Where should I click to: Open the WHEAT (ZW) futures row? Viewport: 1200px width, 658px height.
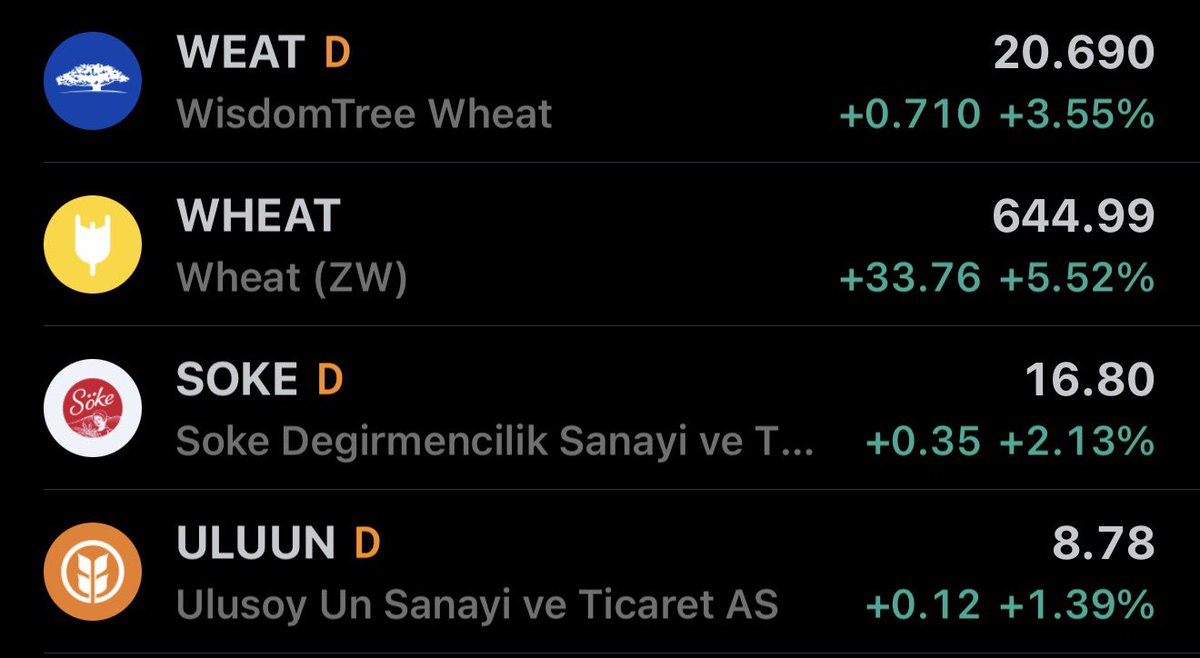(x=600, y=245)
